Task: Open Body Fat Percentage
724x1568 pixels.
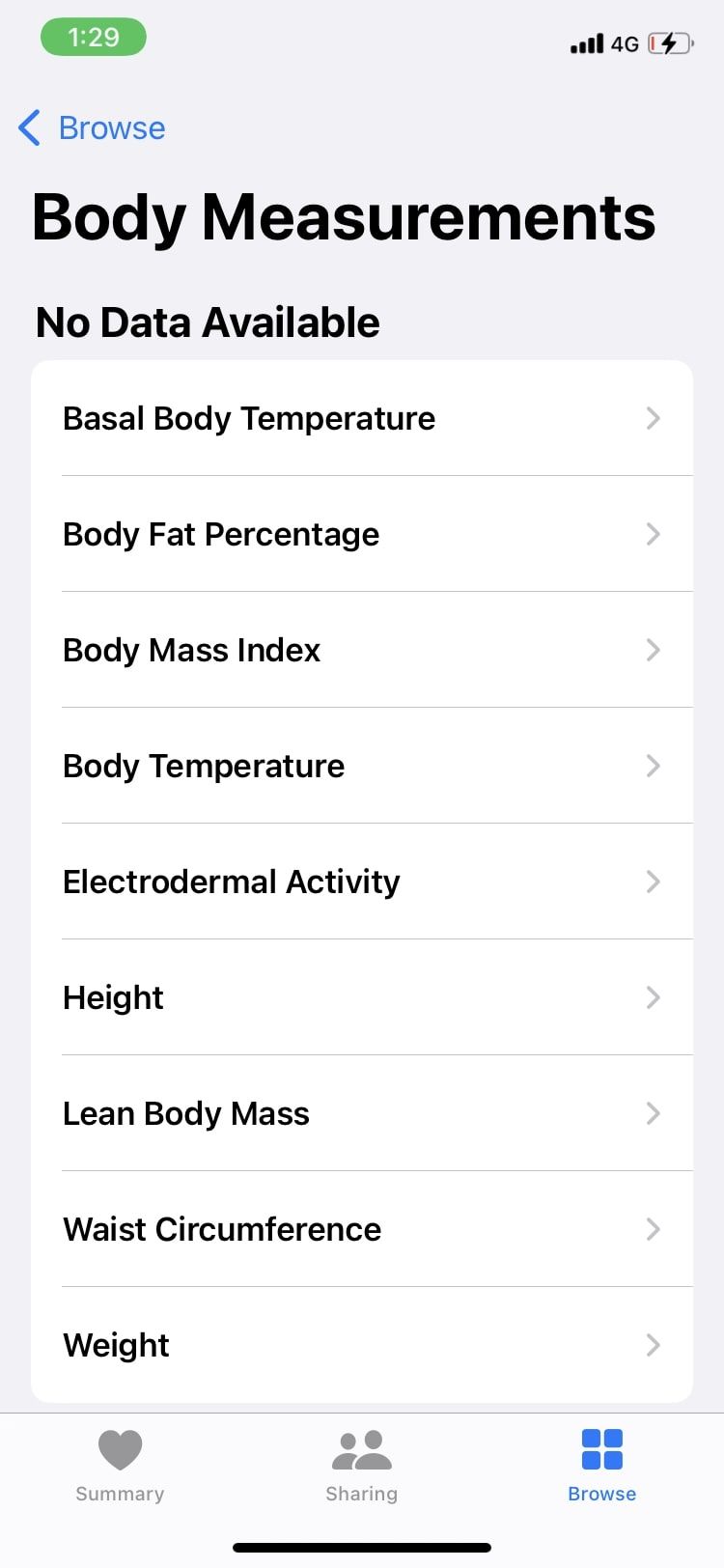Action: [x=362, y=534]
